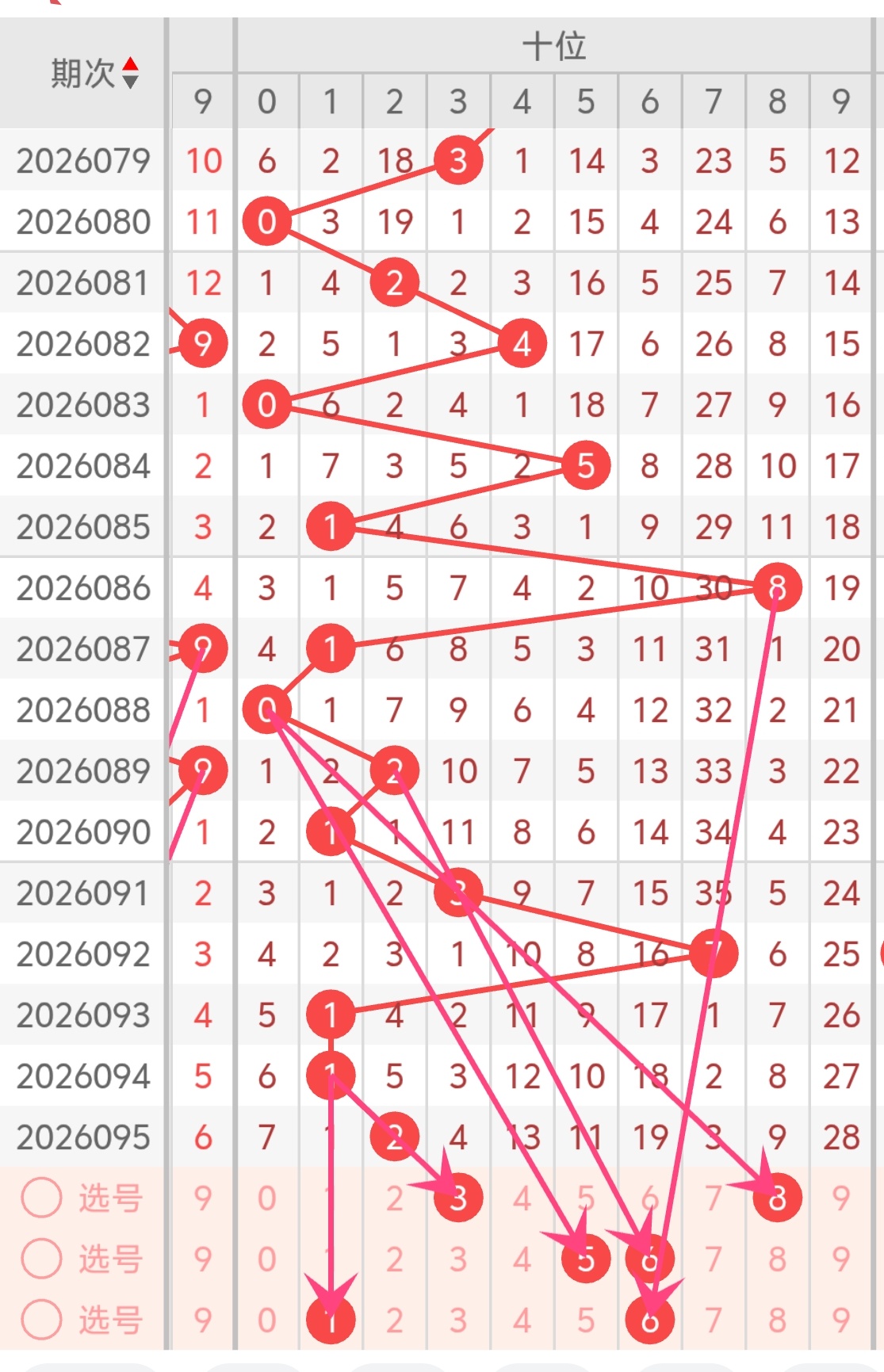Select the third 选号 row's radio circle
The width and height of the screenshot is (884, 1372).
tap(41, 1319)
